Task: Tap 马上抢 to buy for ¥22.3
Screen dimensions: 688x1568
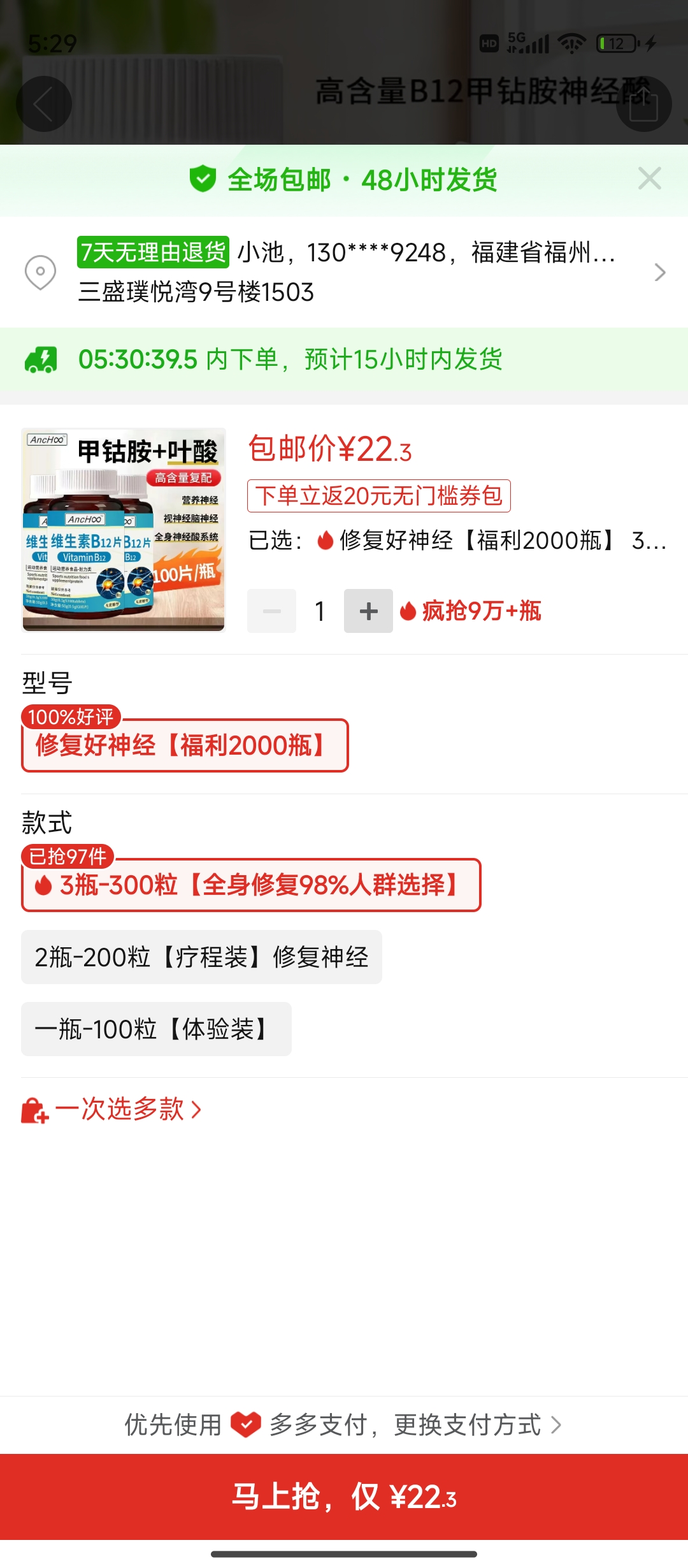Action: click(344, 1497)
